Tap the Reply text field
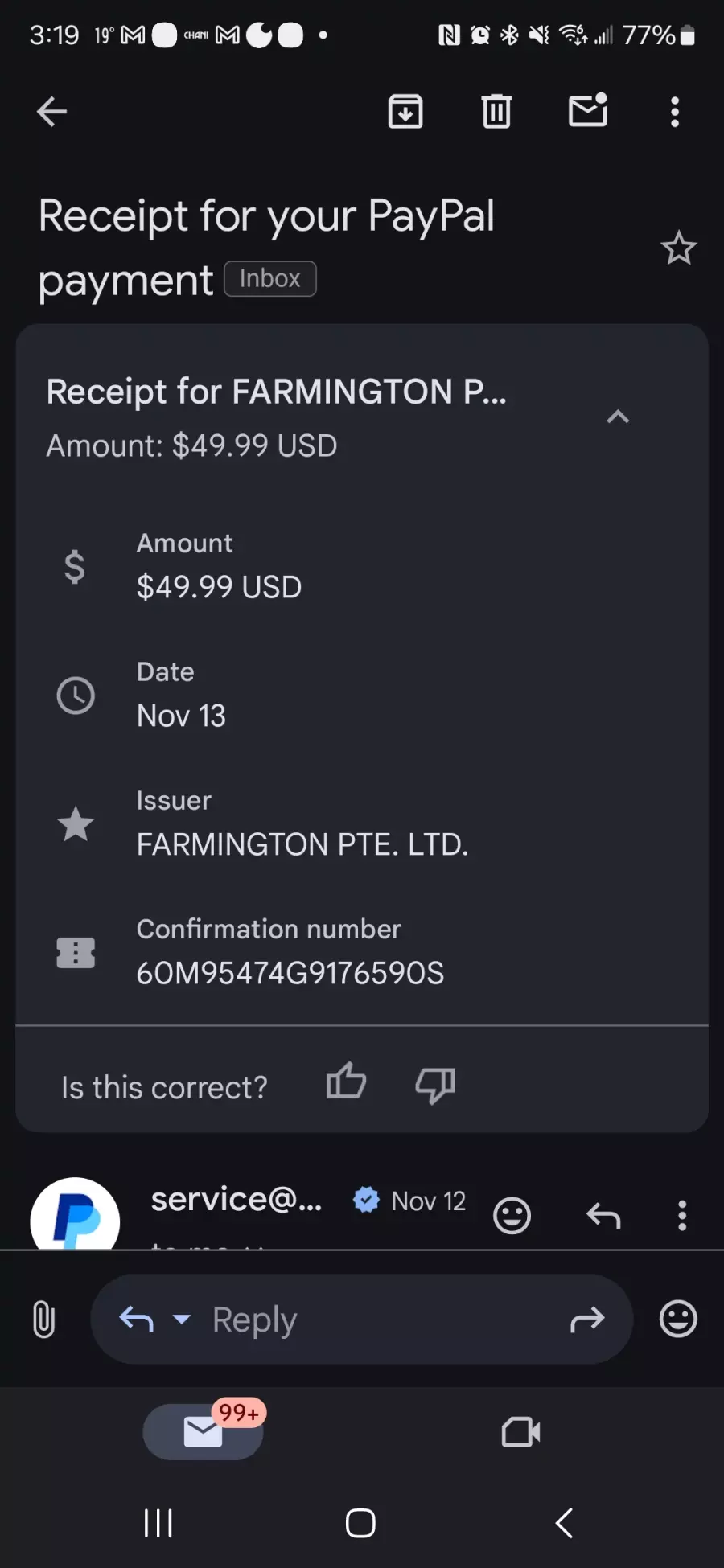This screenshot has height=1568, width=724. coord(362,1319)
